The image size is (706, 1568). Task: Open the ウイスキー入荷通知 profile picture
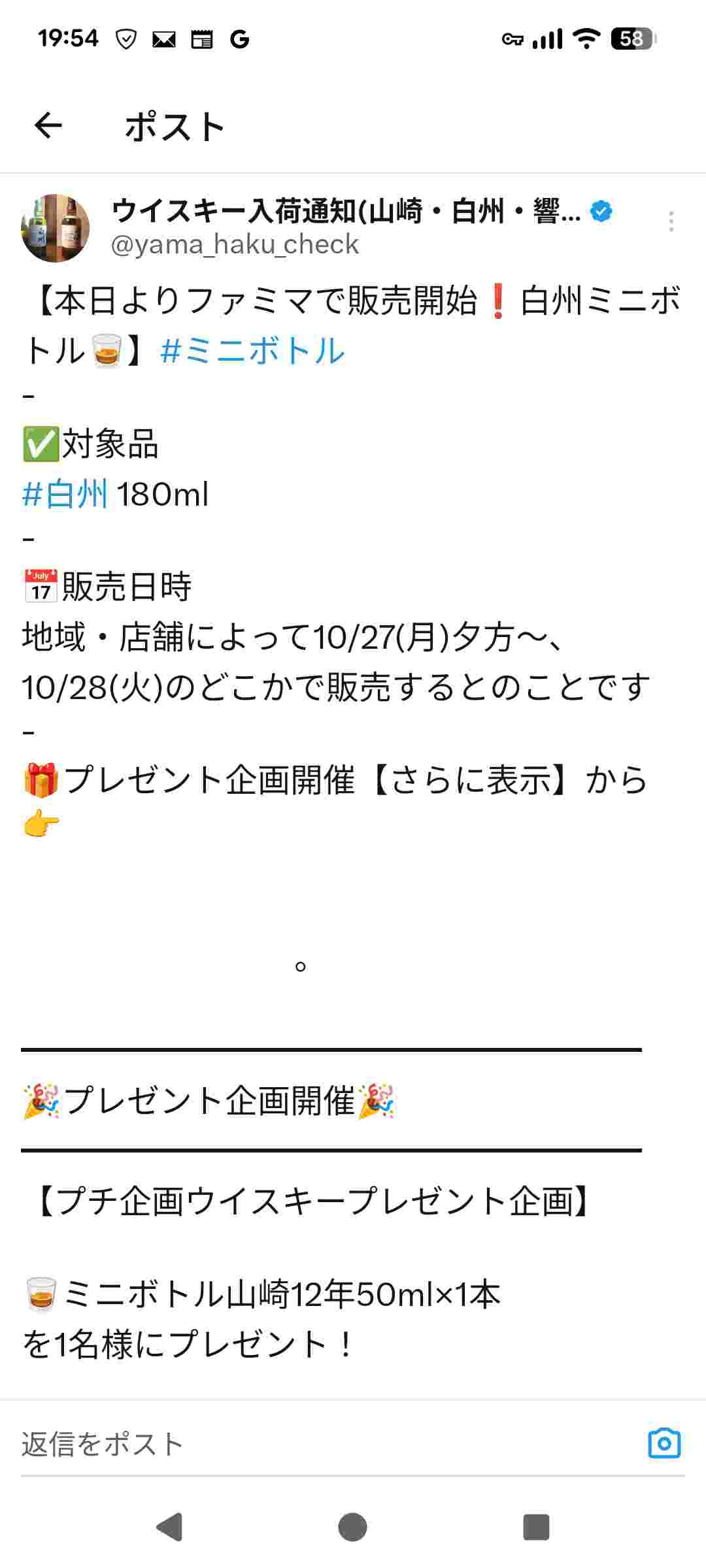(56, 228)
